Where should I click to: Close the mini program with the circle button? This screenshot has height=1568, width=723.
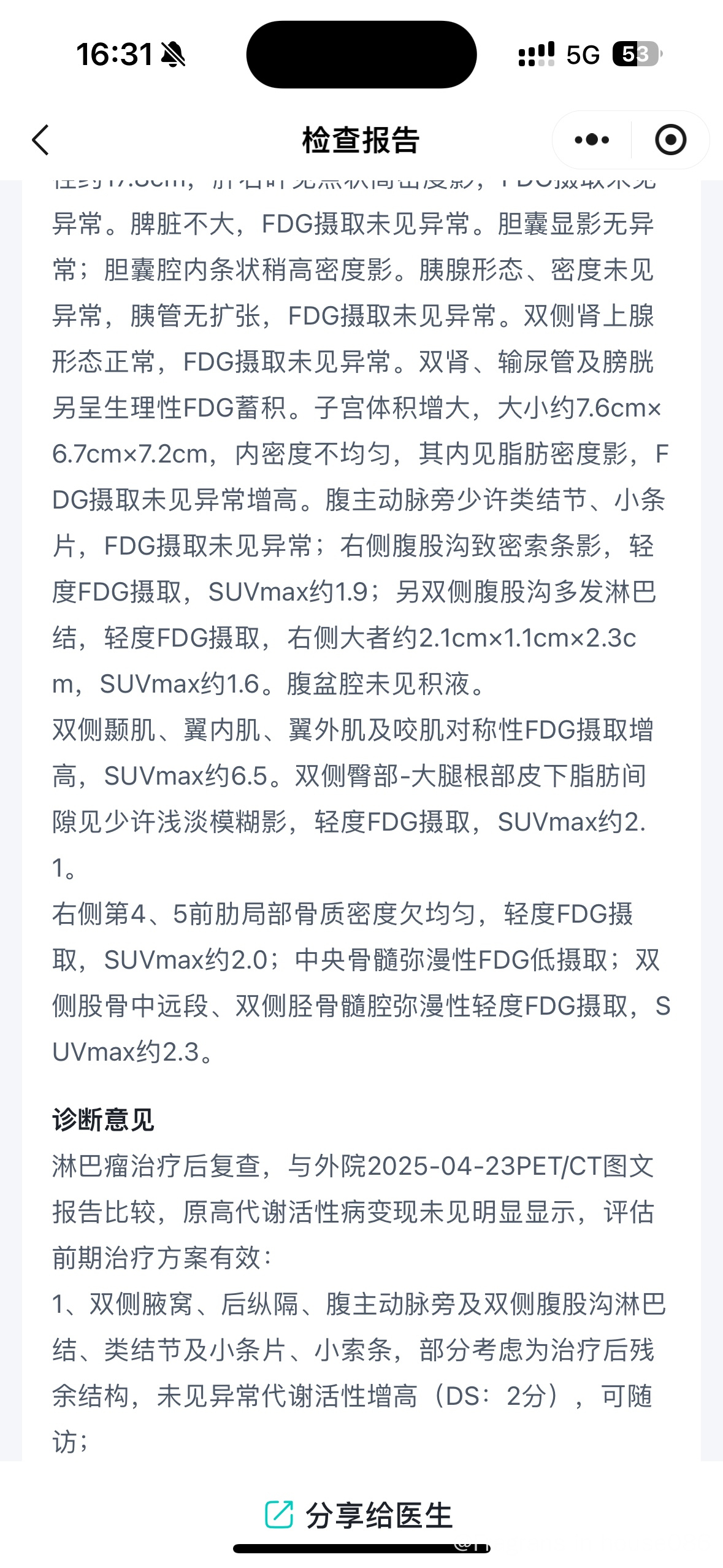pyautogui.click(x=670, y=140)
